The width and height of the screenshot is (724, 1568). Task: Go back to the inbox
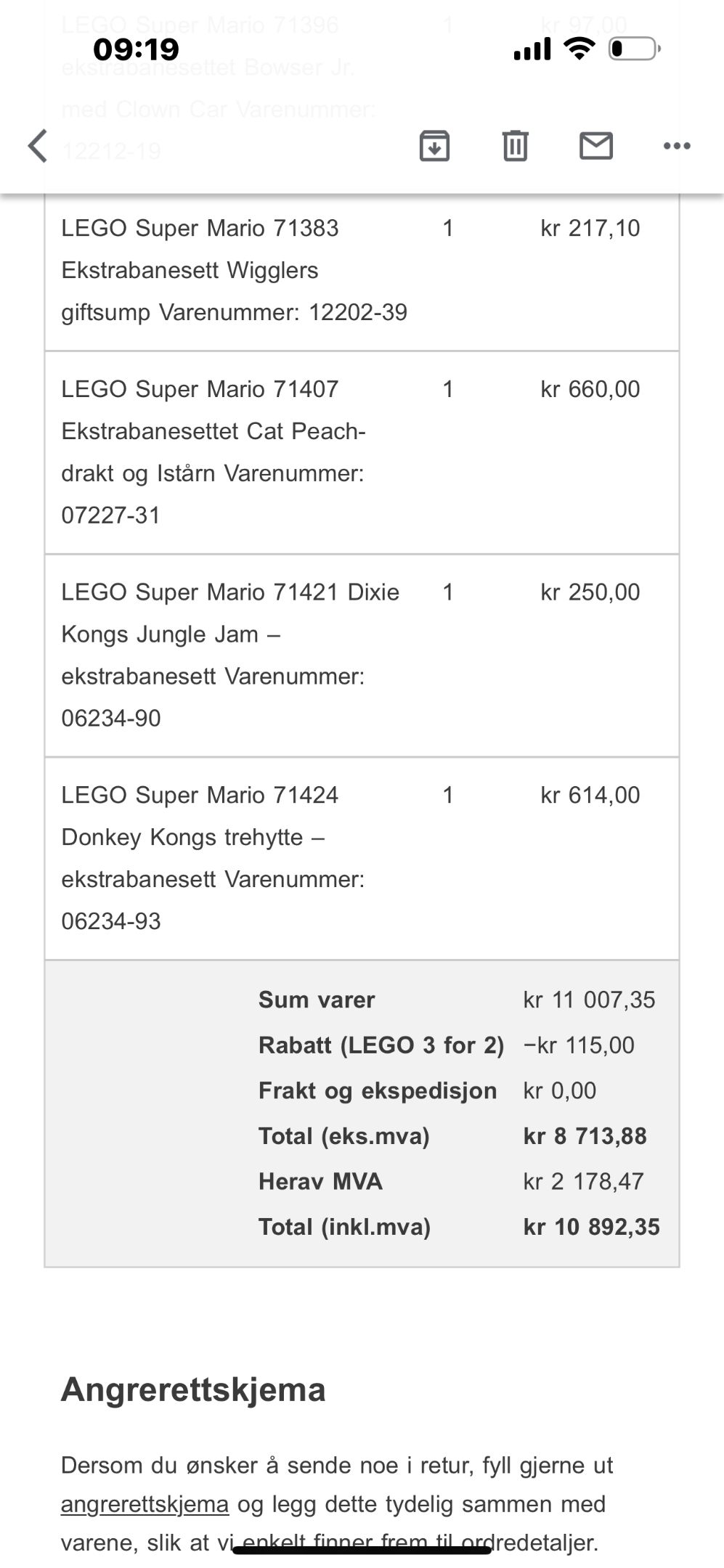(x=38, y=146)
